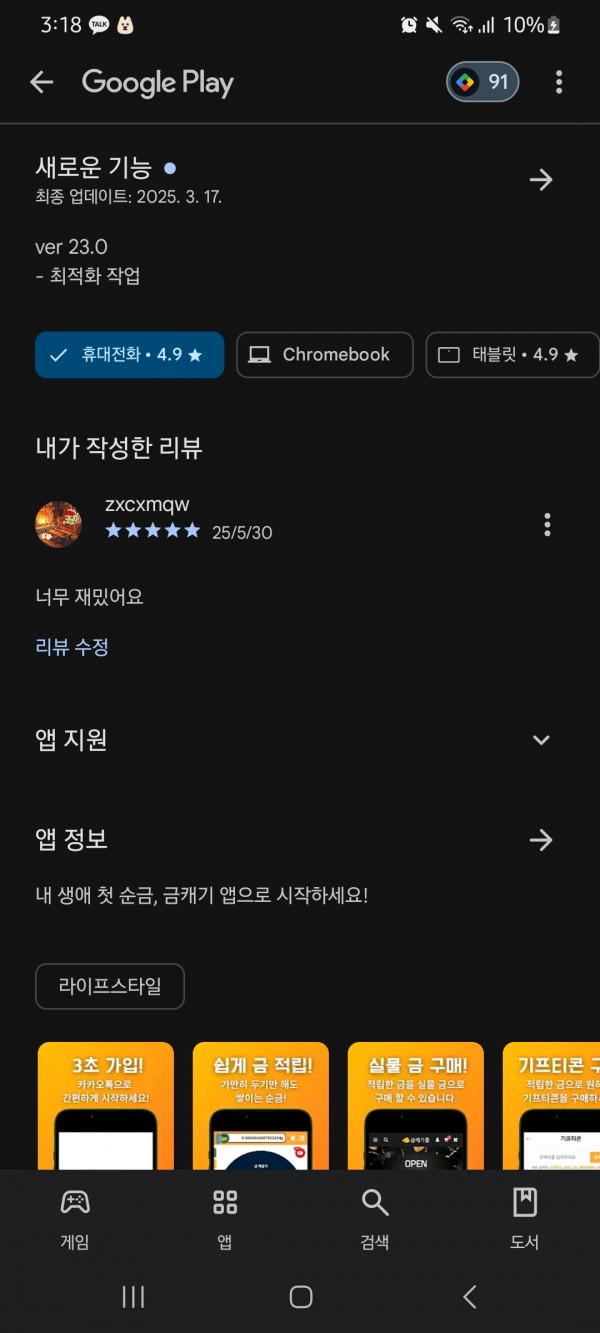Image resolution: width=600 pixels, height=1333 pixels.
Task: Tap the 라이프스타일 category chip
Action: [x=110, y=986]
